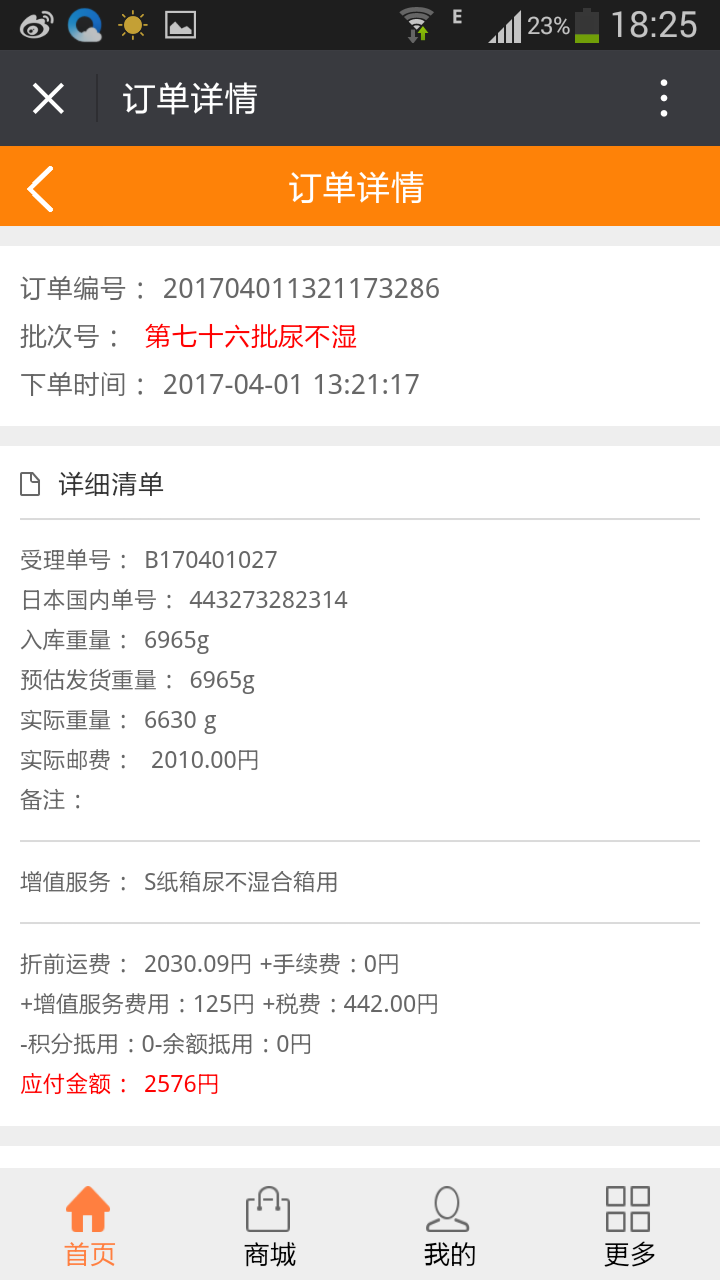720x1280 pixels.
Task: Open the 商城 tab
Action: [x=270, y=1225]
